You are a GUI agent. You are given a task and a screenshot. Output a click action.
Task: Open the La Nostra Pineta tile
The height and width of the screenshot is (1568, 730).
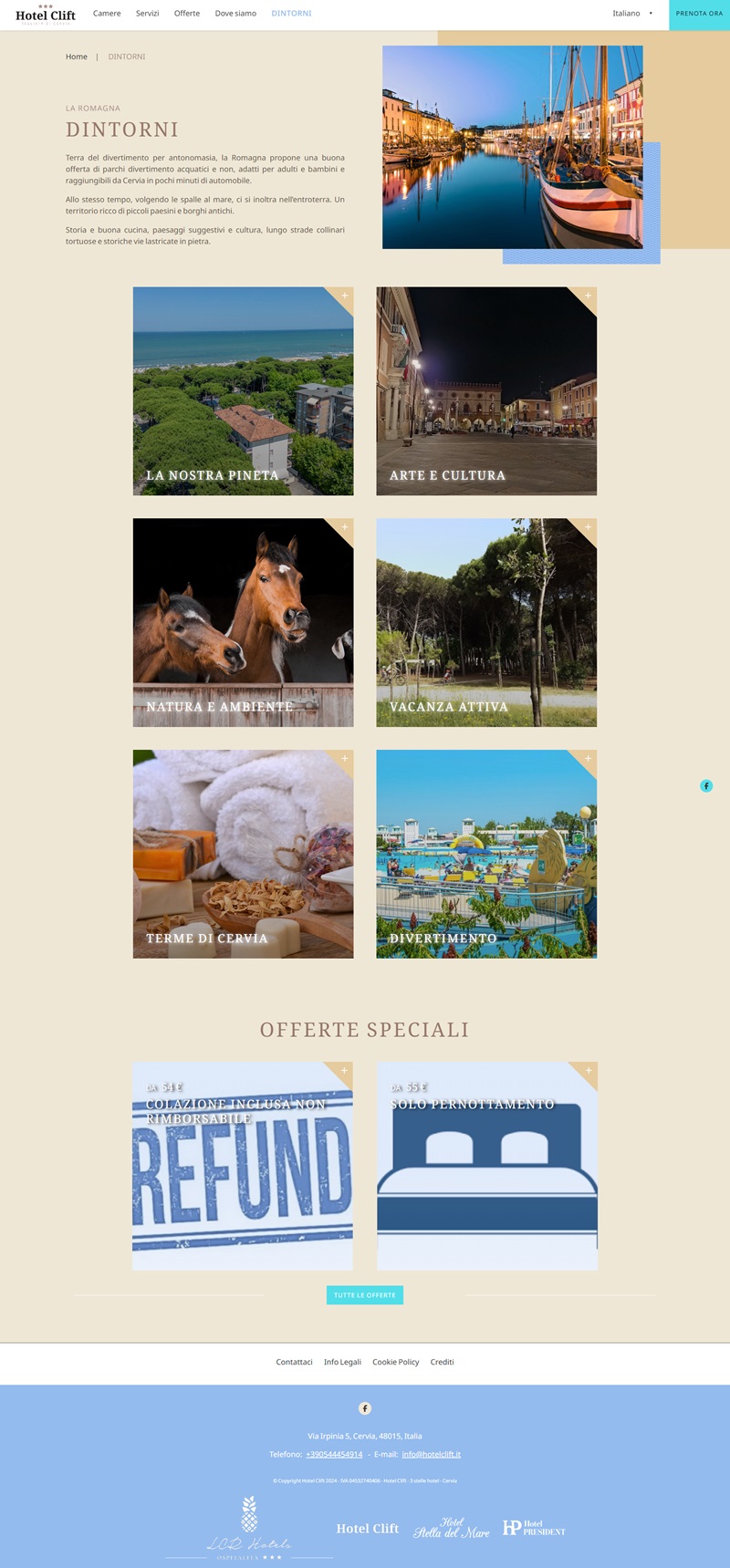(x=243, y=391)
